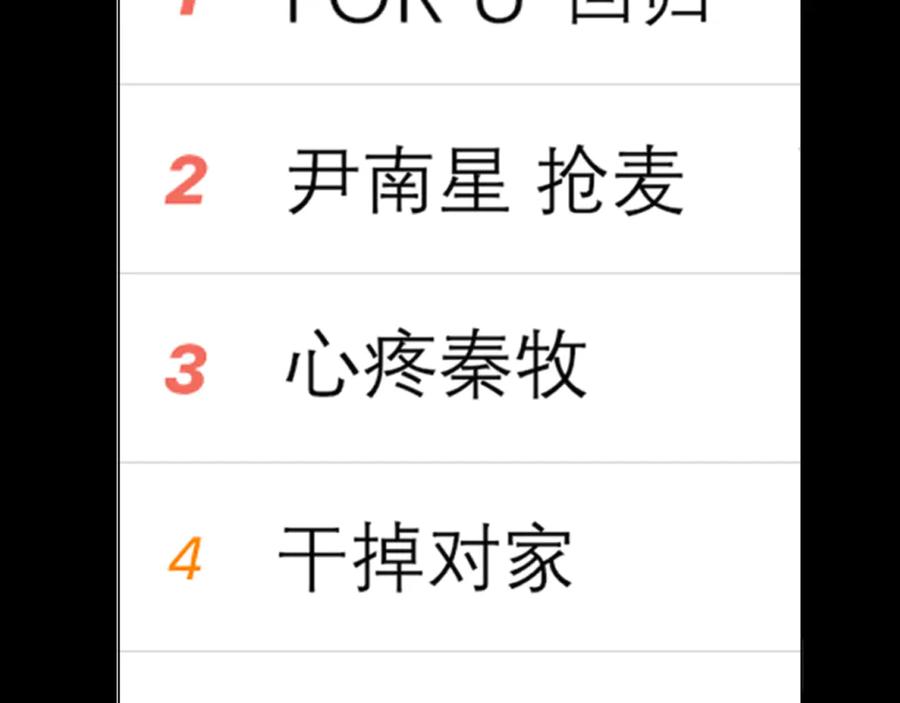Select the fourth-ranked topic 干掉对家

[425, 558]
